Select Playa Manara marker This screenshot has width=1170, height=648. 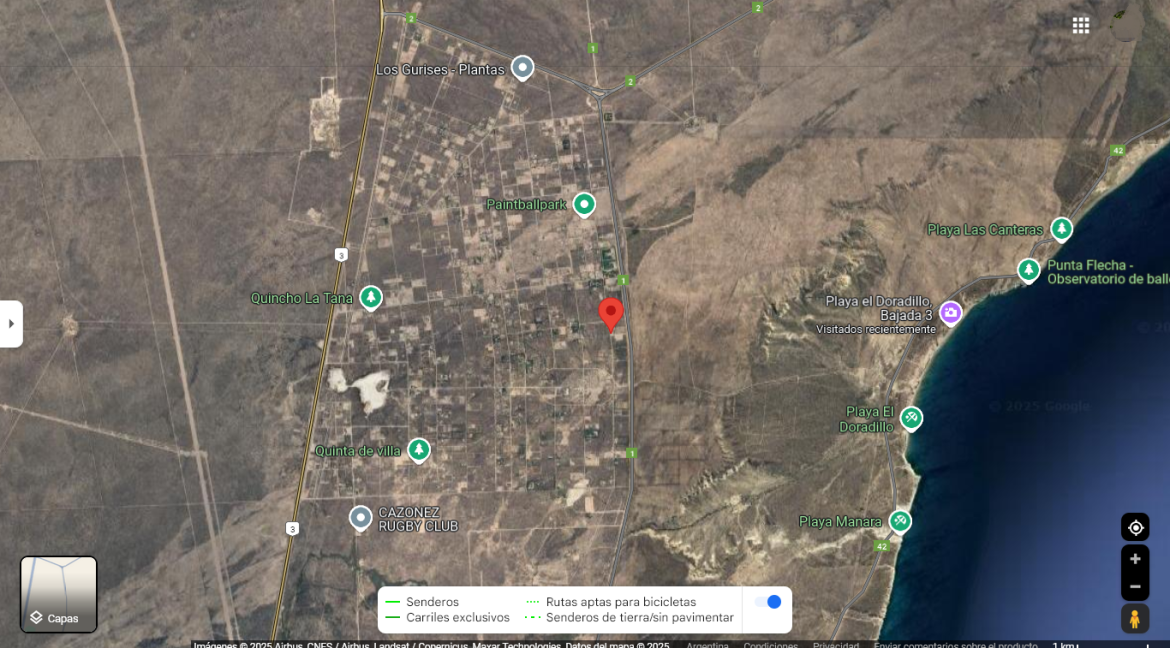point(900,521)
